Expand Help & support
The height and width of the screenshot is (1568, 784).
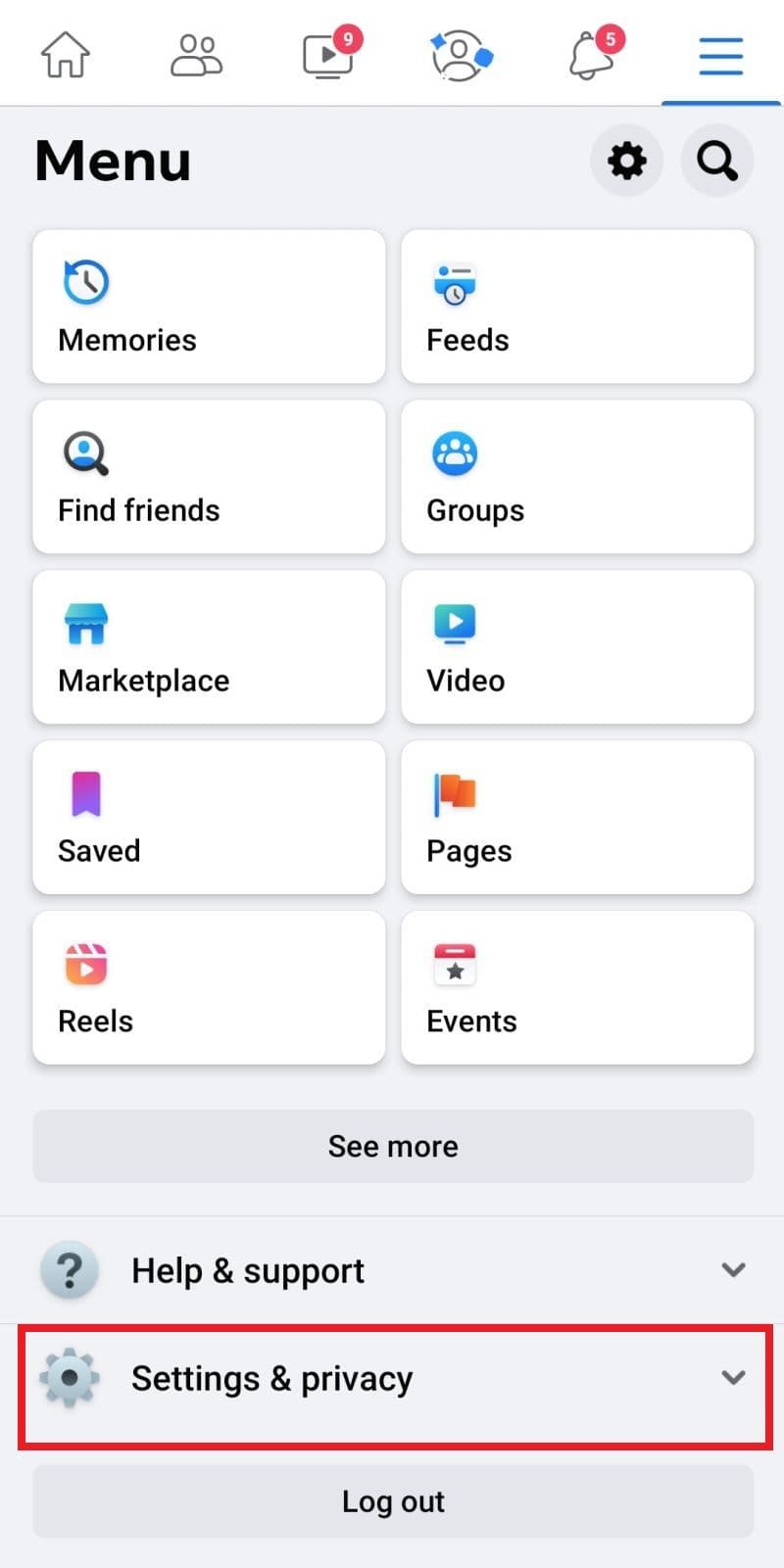pyautogui.click(x=393, y=1270)
